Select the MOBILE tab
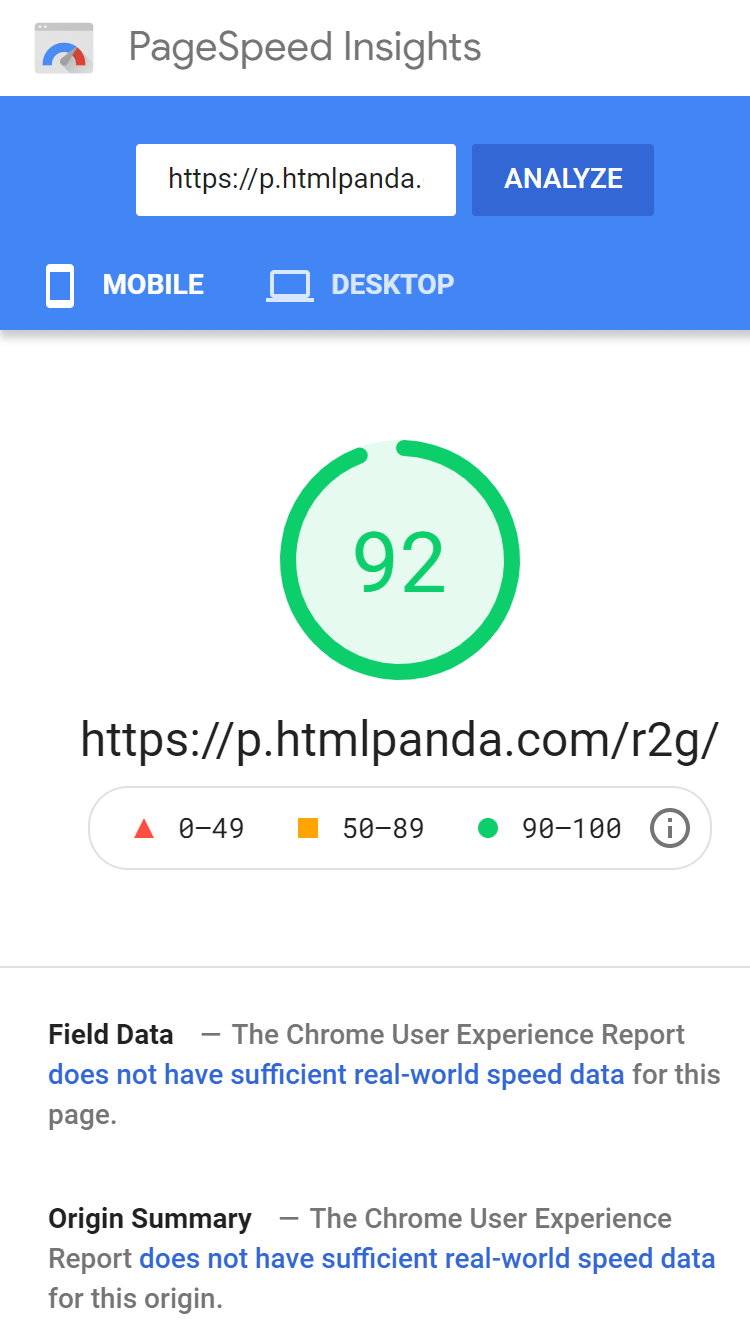Screen dimensions: 750x1334 coord(125,285)
